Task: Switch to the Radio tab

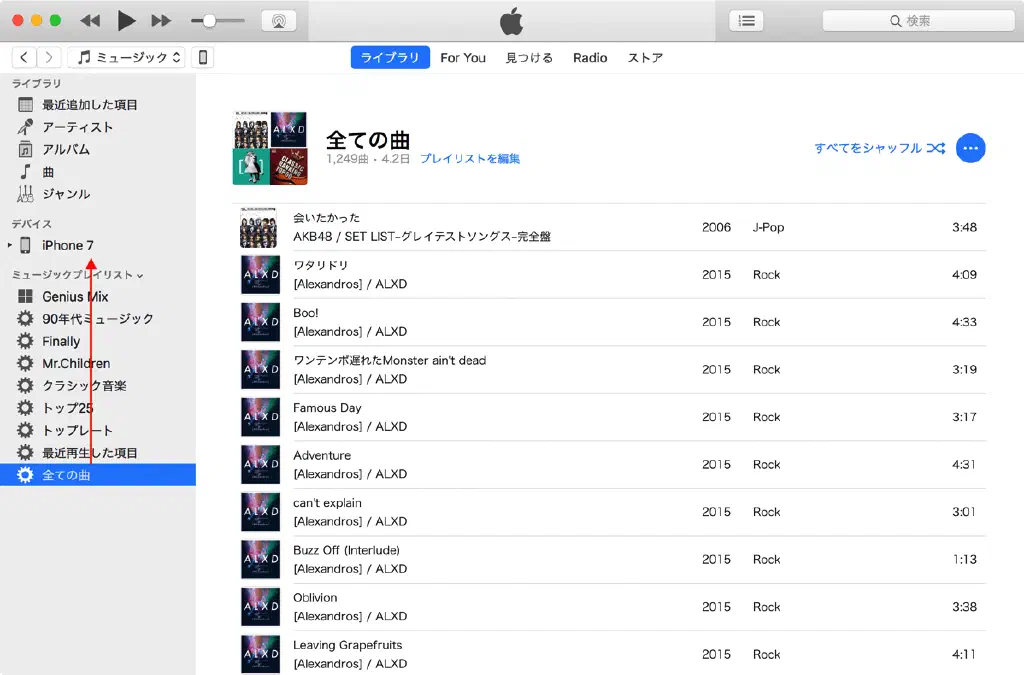Action: point(590,57)
